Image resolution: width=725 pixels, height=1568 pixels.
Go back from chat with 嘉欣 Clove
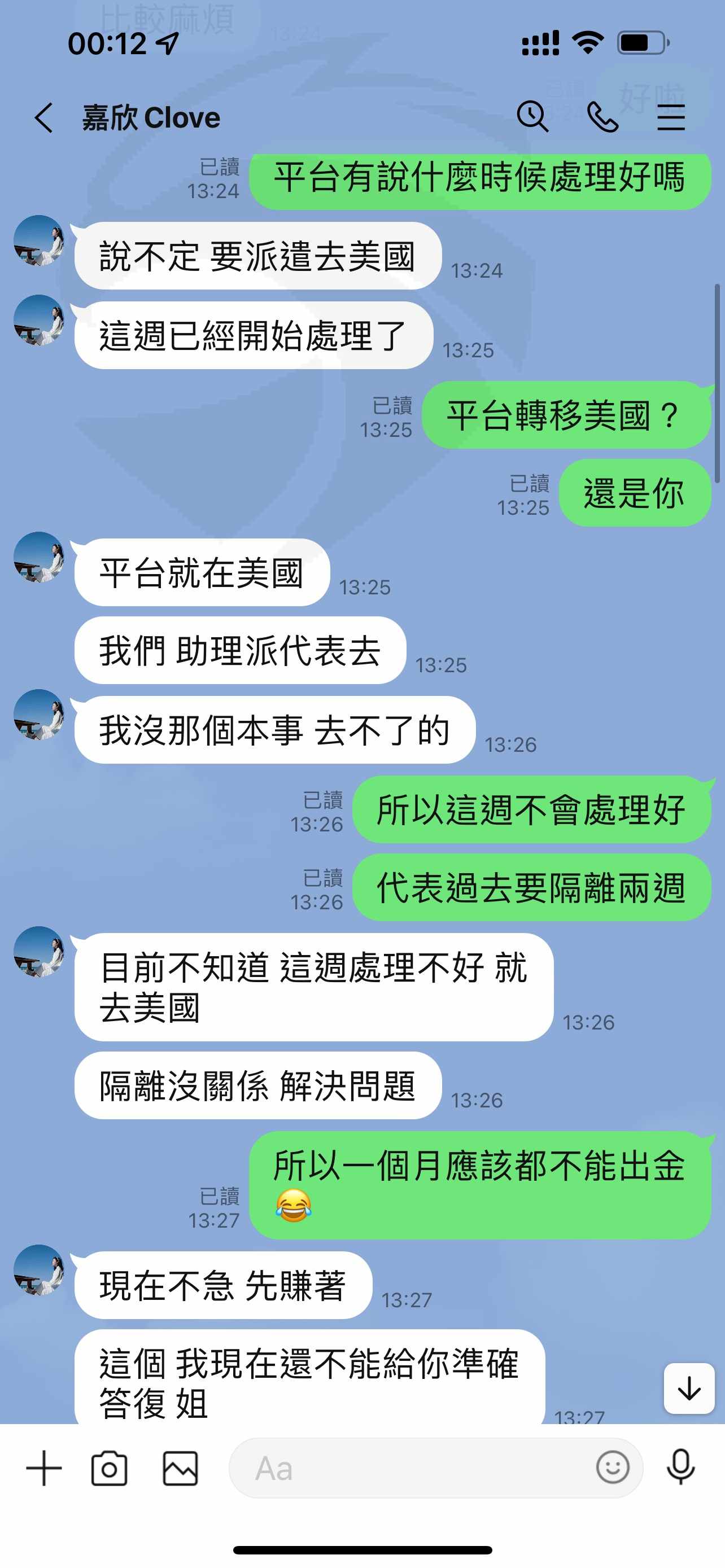[44, 117]
